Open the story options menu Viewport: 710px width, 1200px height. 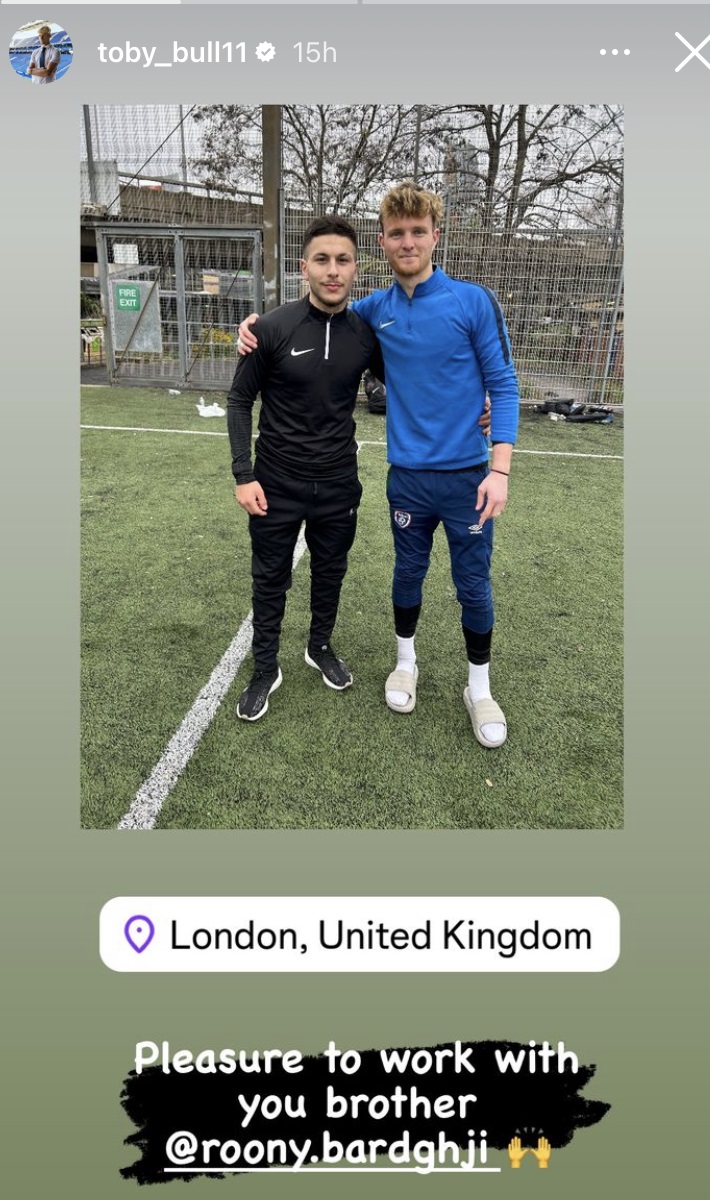[x=615, y=53]
